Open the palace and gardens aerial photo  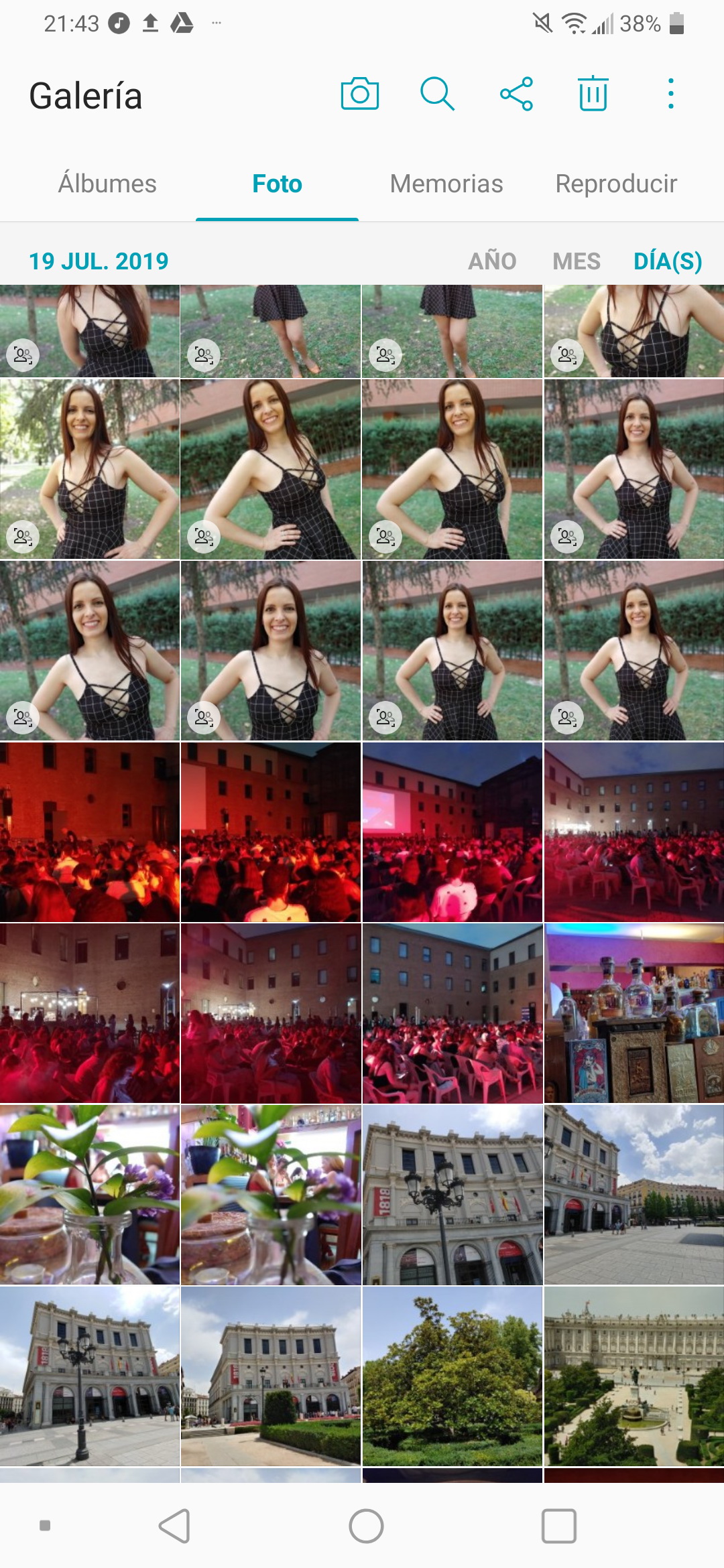[634, 1376]
